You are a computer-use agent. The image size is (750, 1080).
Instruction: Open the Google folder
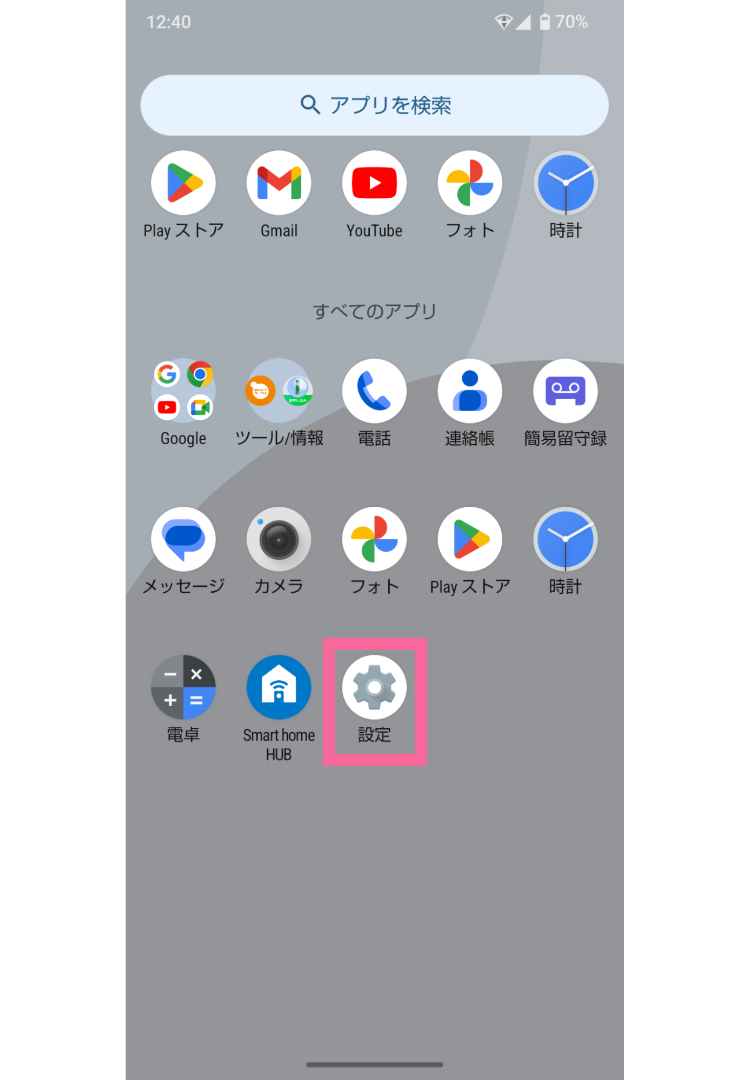183,391
